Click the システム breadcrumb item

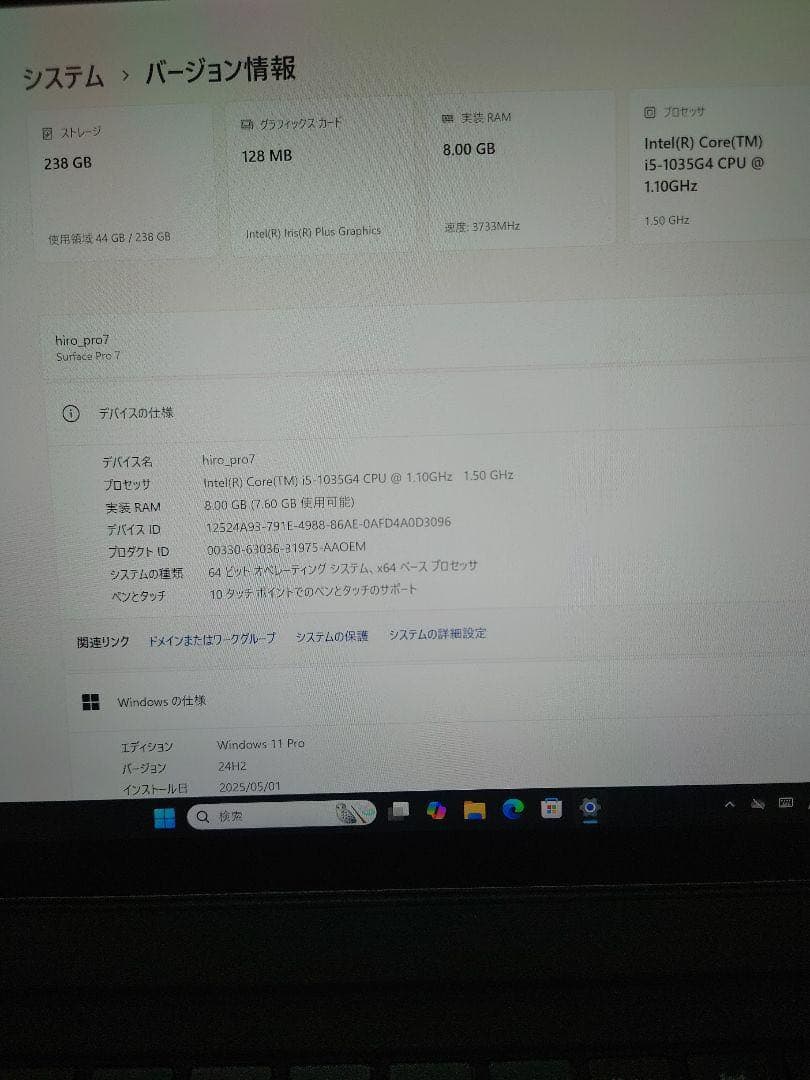click(61, 75)
